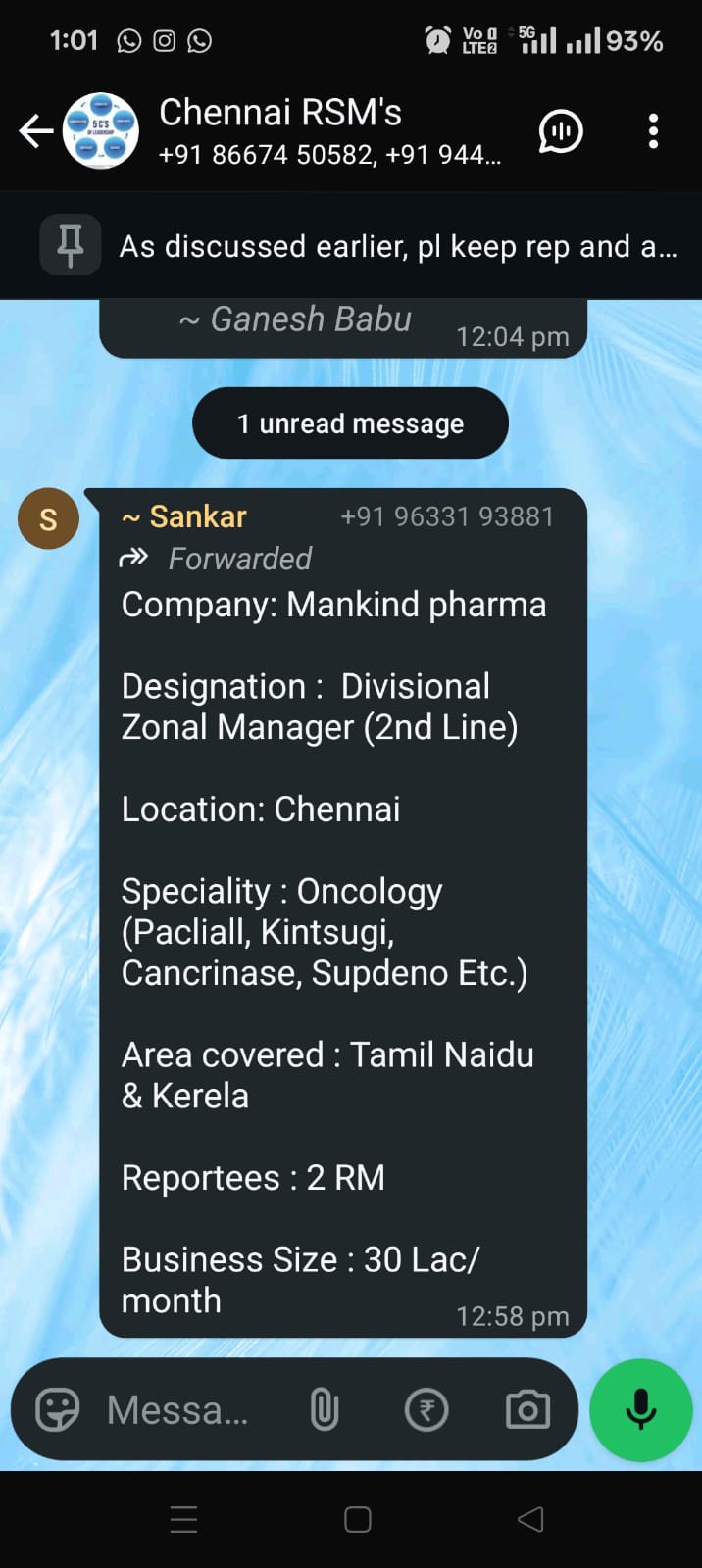The width and height of the screenshot is (702, 1568).
Task: Tap Sankar's phone number +91 96331 93881
Action: click(x=447, y=516)
